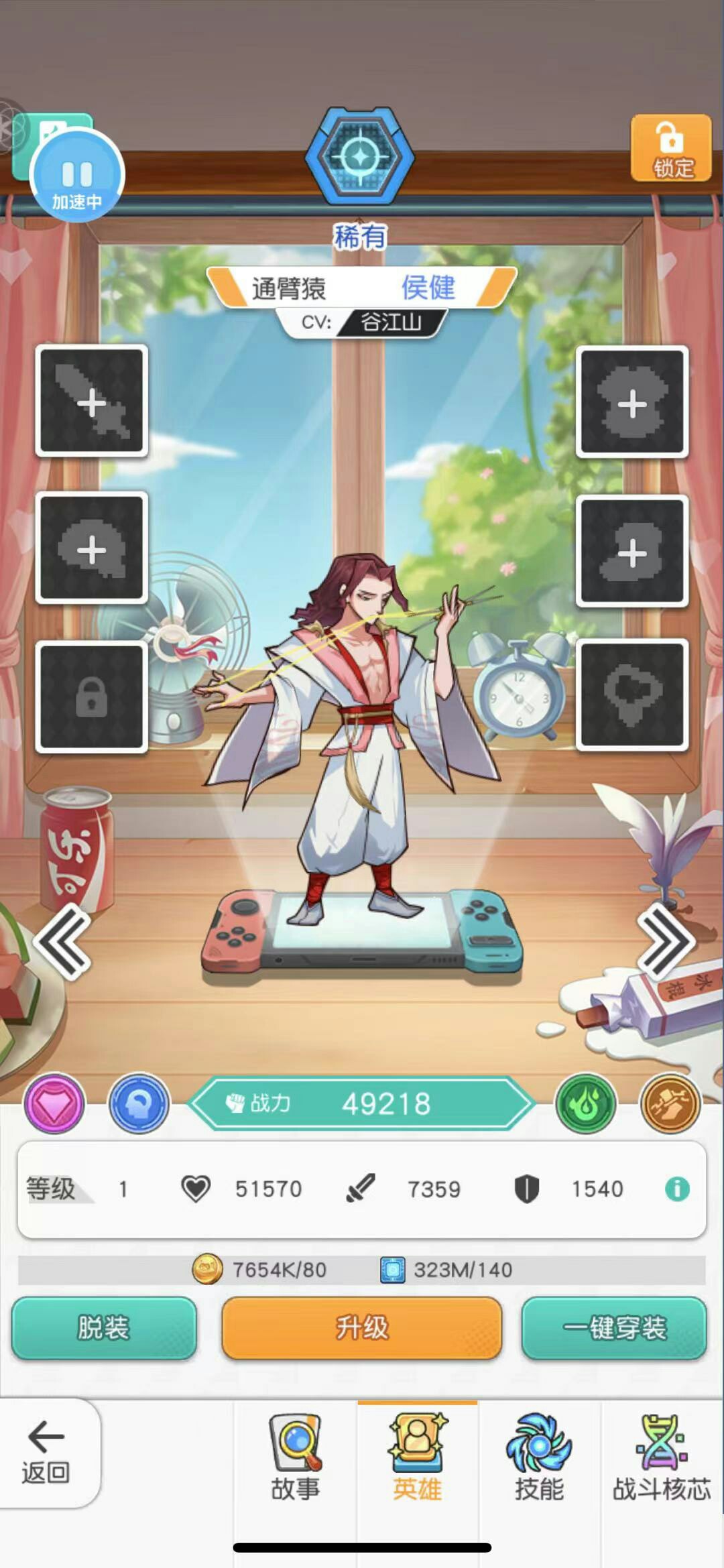Tap the orange hammer skill icon

pos(670,1103)
